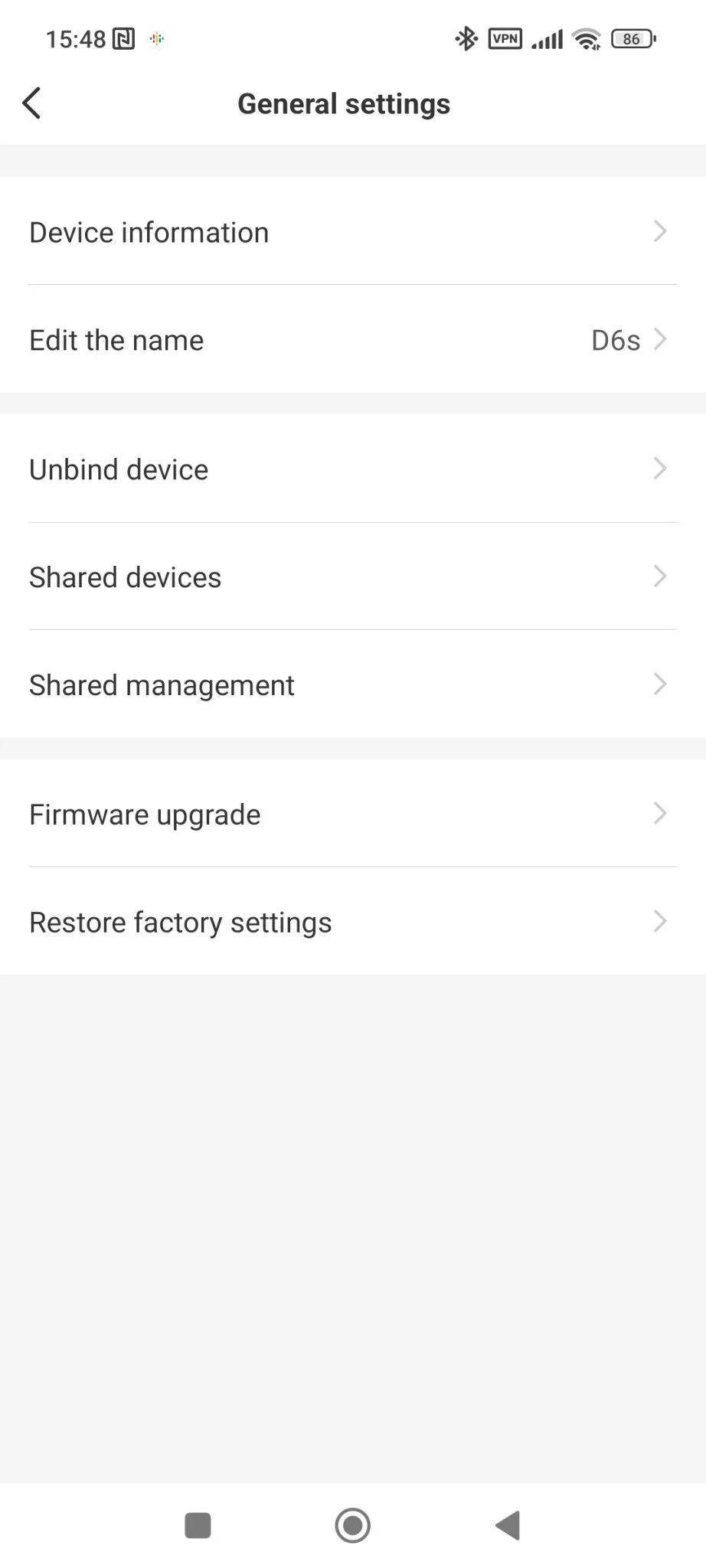Go back from General settings
Viewport: 706px width, 1568px height.
tap(32, 103)
